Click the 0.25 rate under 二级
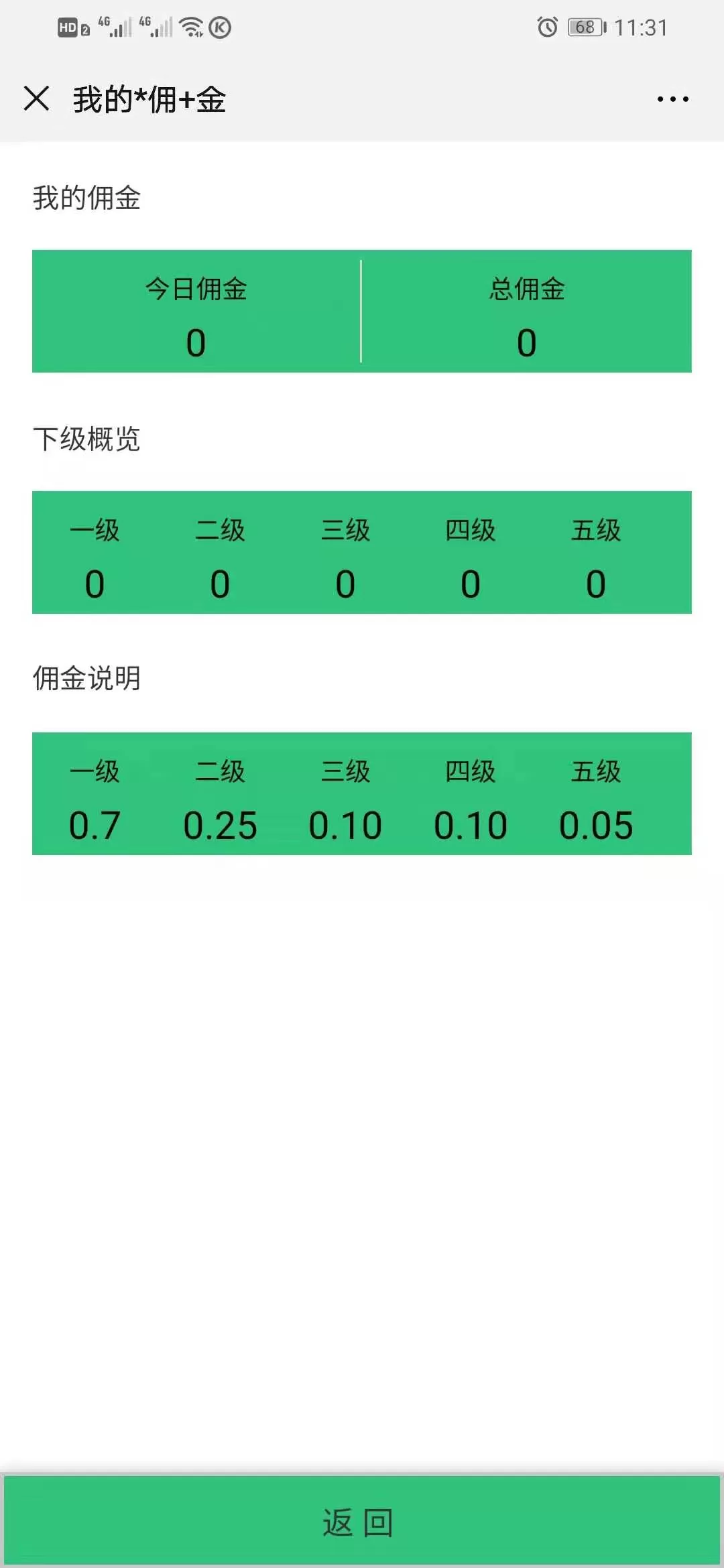Image resolution: width=724 pixels, height=1568 pixels. click(221, 826)
